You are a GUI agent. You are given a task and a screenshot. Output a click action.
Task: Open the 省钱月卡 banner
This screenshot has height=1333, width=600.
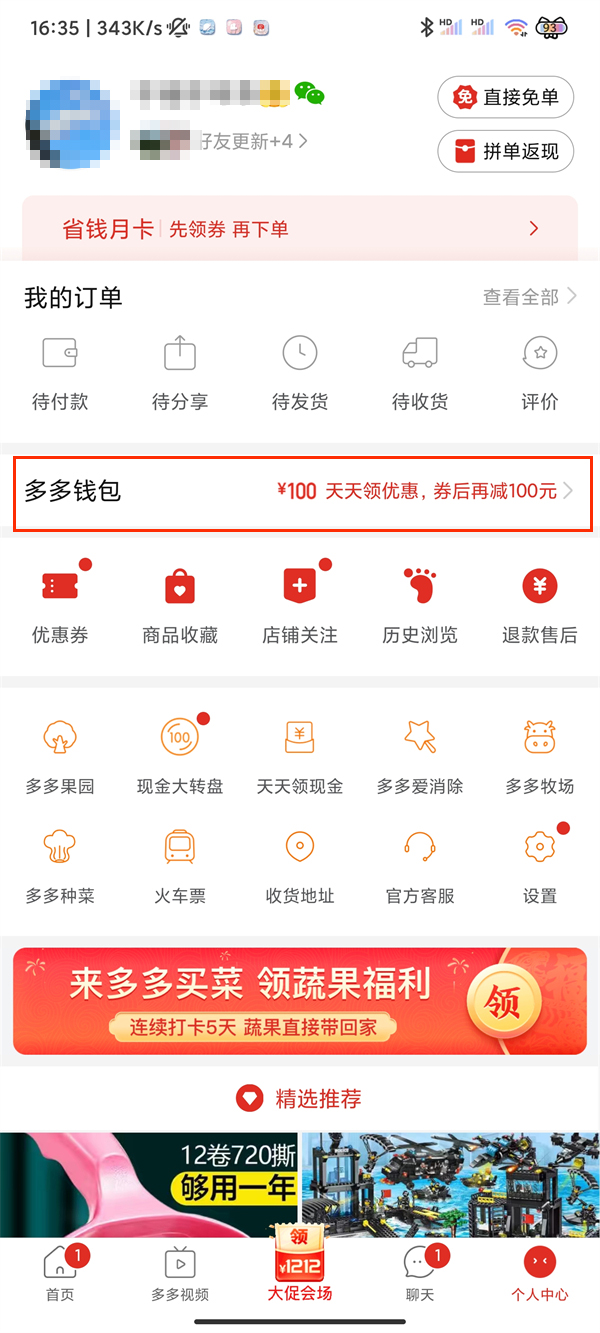(x=300, y=229)
